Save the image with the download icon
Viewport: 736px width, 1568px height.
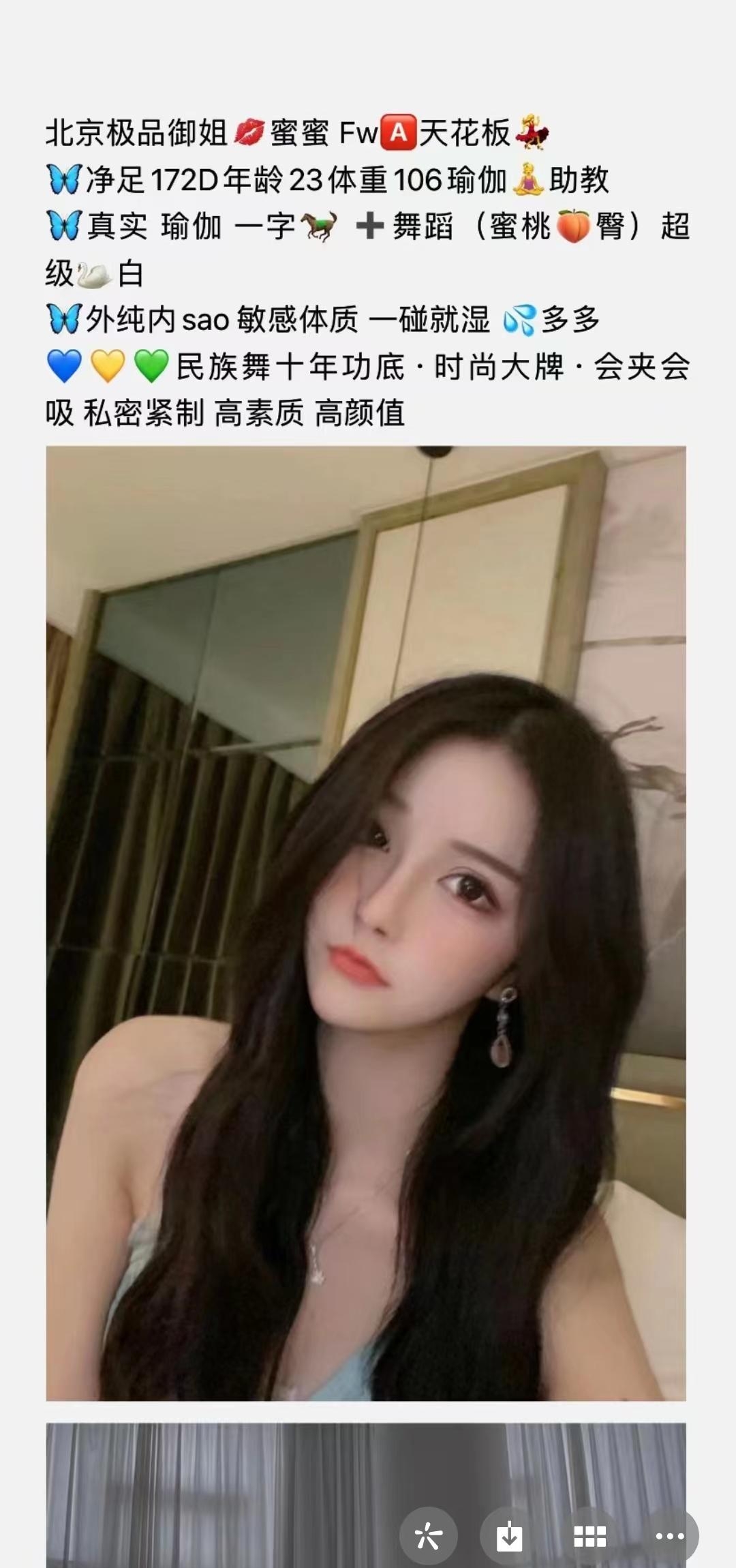[509, 1537]
